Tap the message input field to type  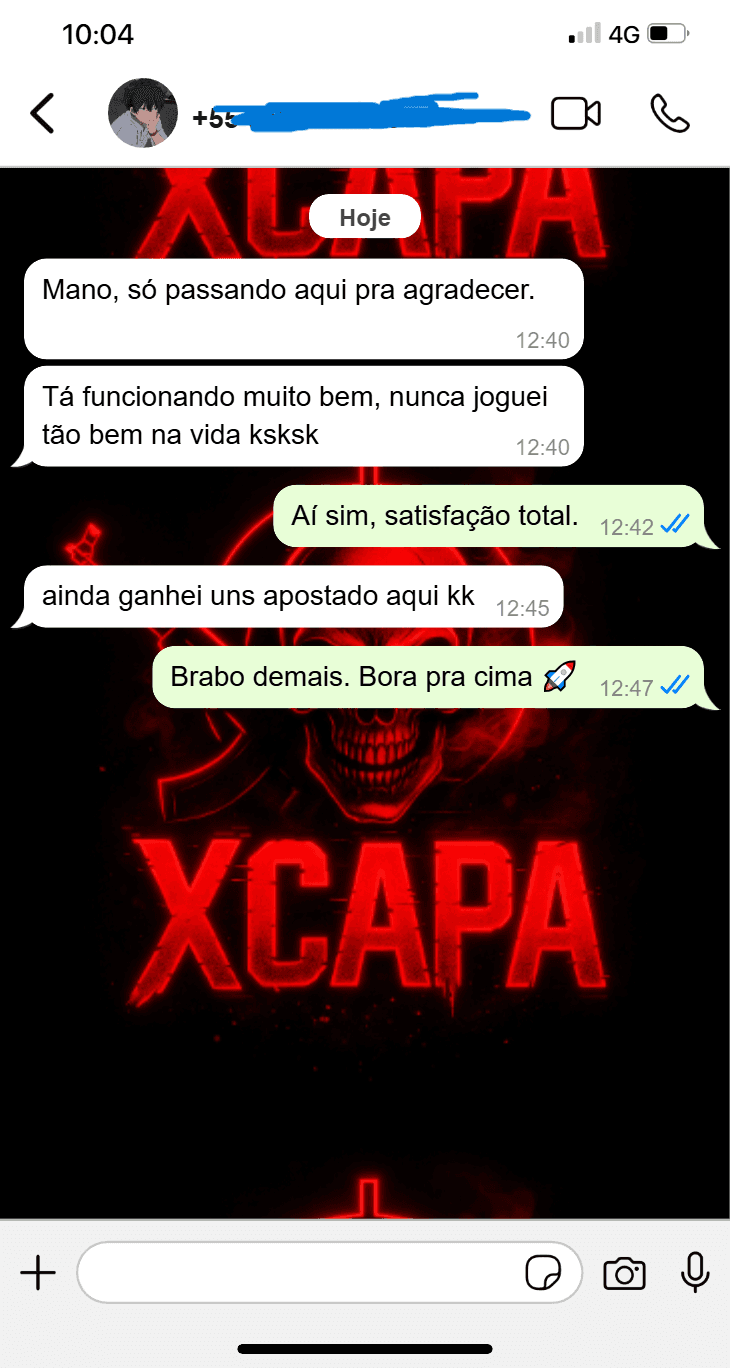coord(300,1272)
